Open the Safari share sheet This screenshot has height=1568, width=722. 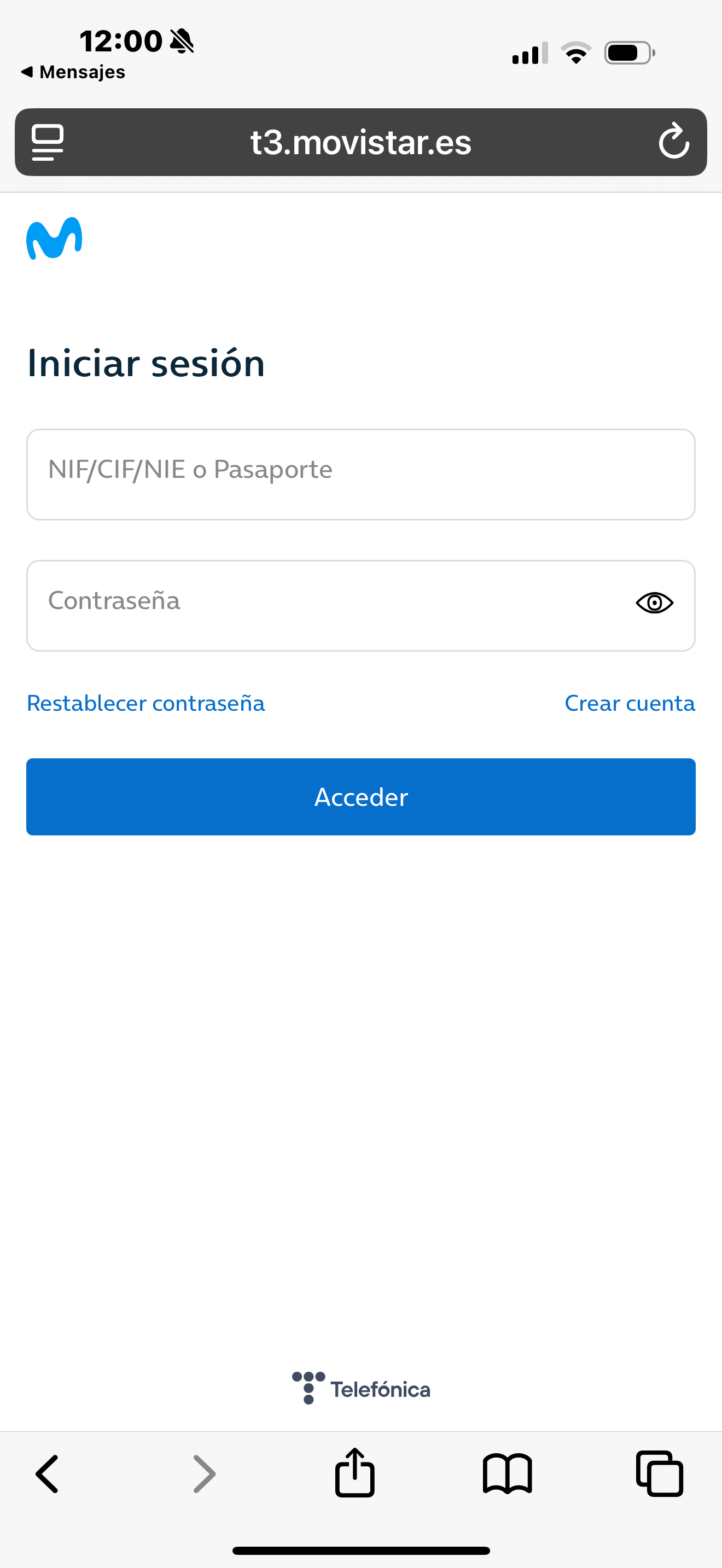point(355,1472)
